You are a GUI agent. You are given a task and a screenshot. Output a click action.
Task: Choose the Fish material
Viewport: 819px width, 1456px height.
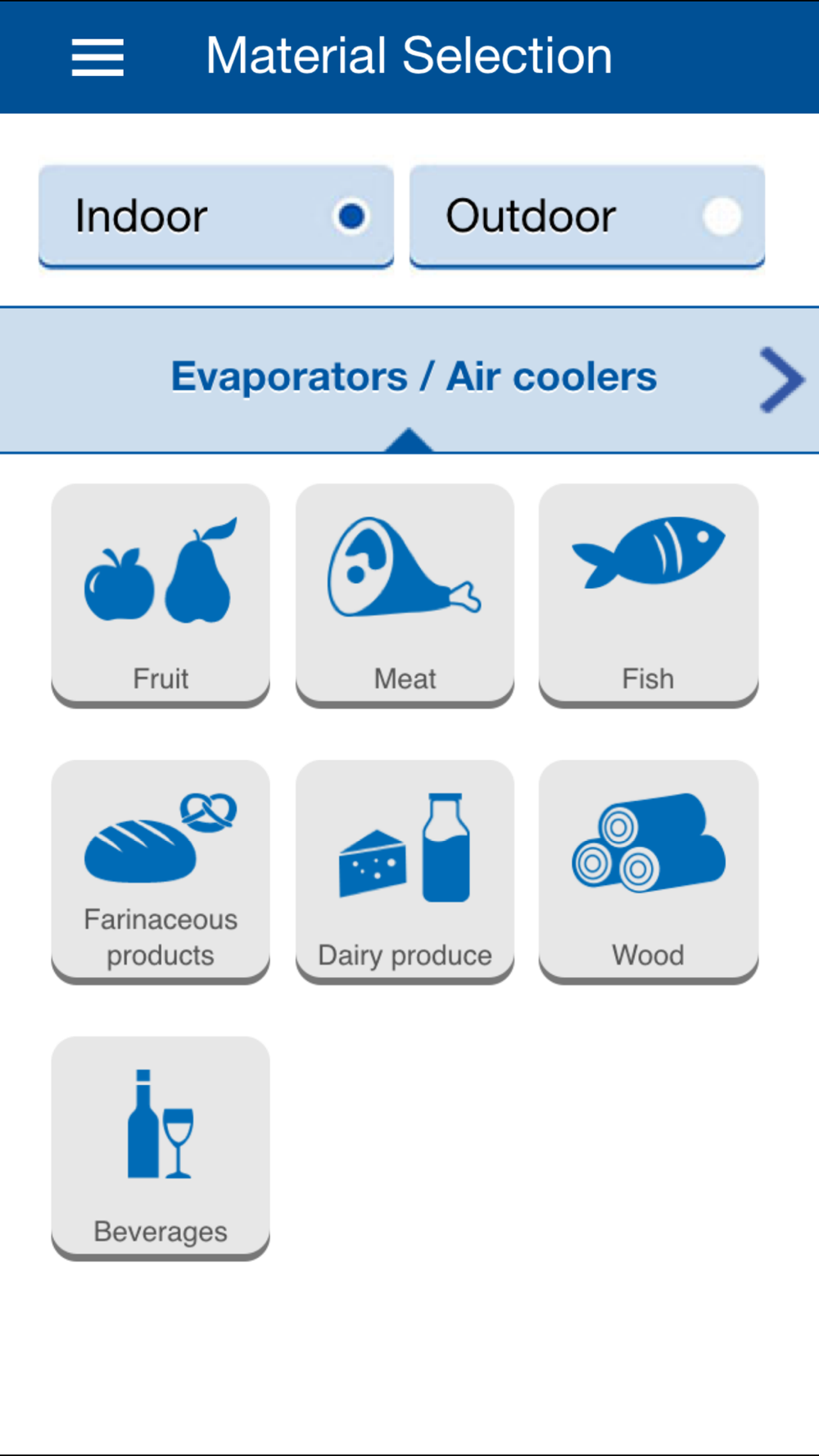[648, 595]
